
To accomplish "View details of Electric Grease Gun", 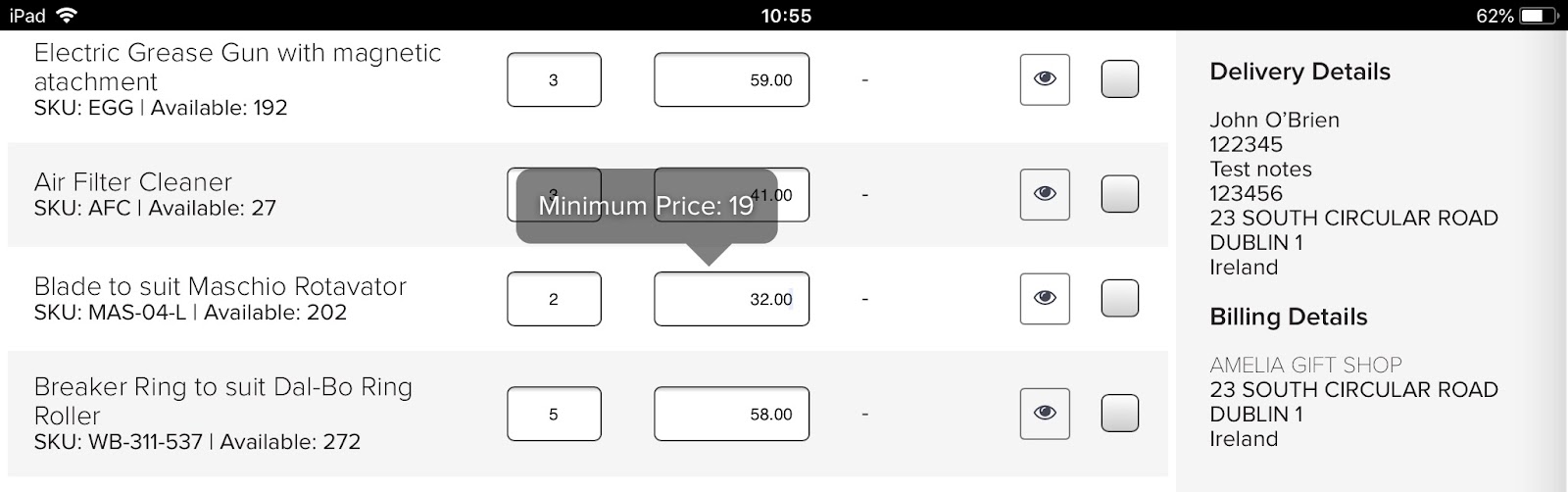I will pos(1045,79).
